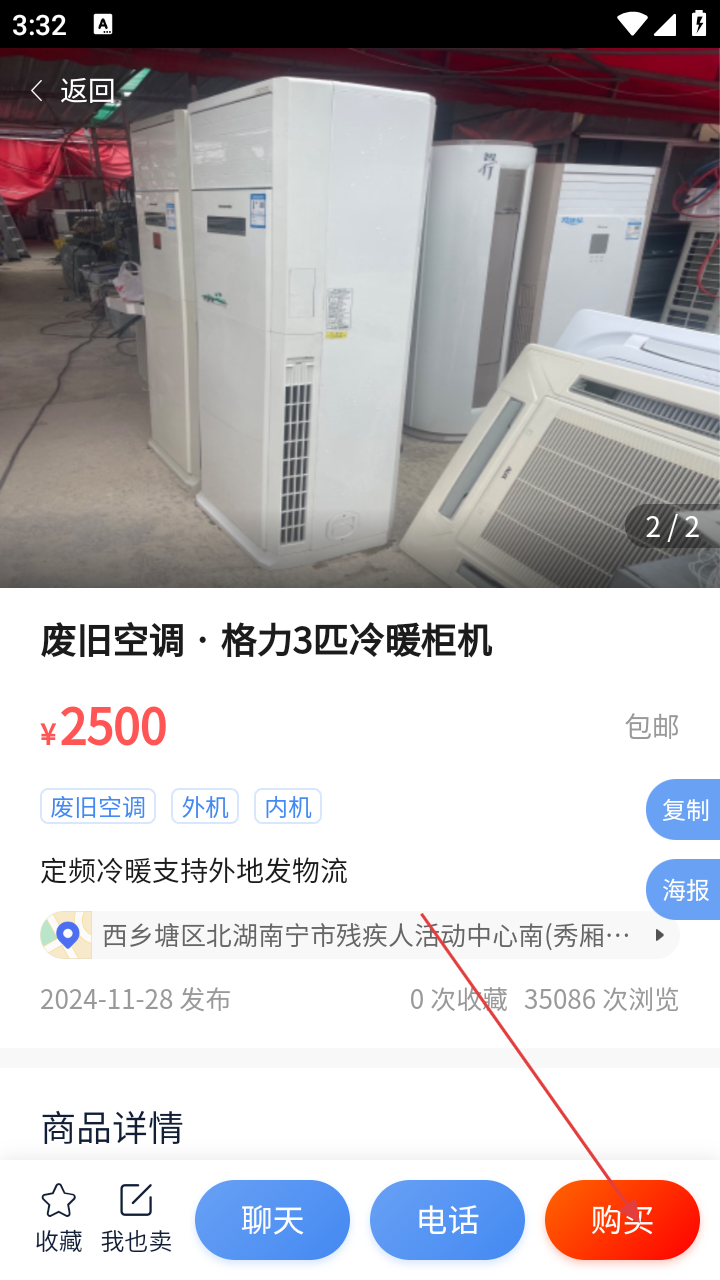Tap 我也卖 to sell a similar item
The width and height of the screenshot is (720, 1280).
tap(136, 1218)
